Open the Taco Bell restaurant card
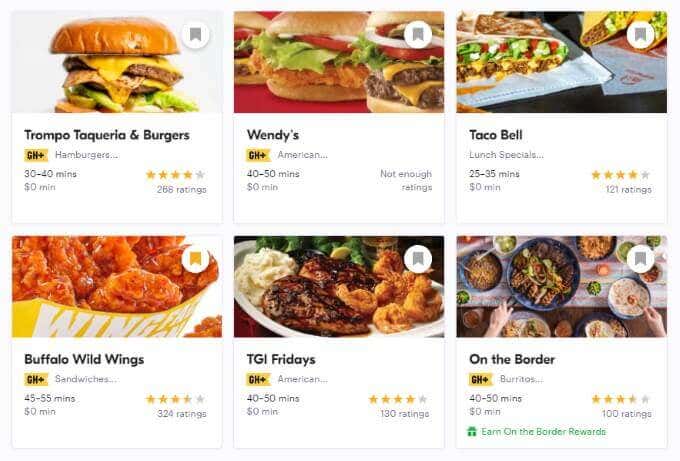The image size is (680, 461). [496, 135]
